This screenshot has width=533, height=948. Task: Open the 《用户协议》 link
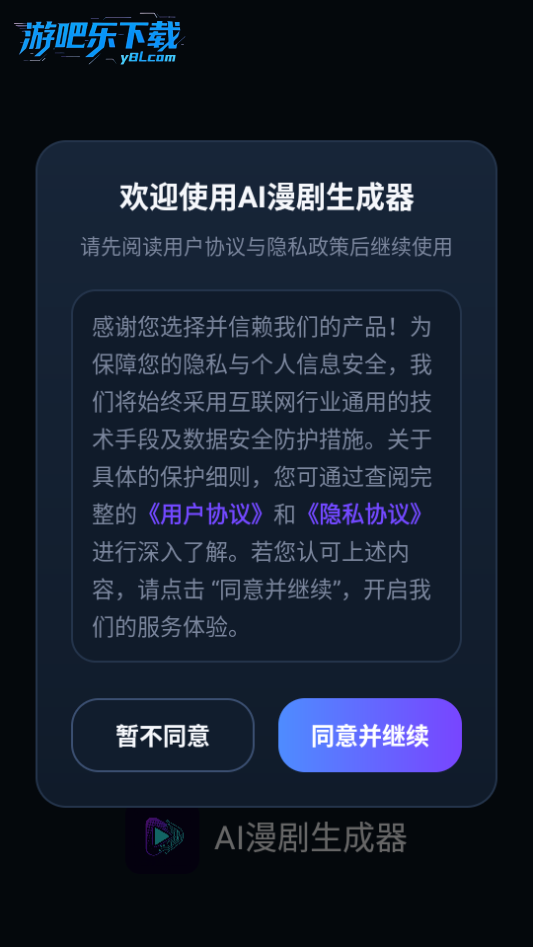[205, 515]
